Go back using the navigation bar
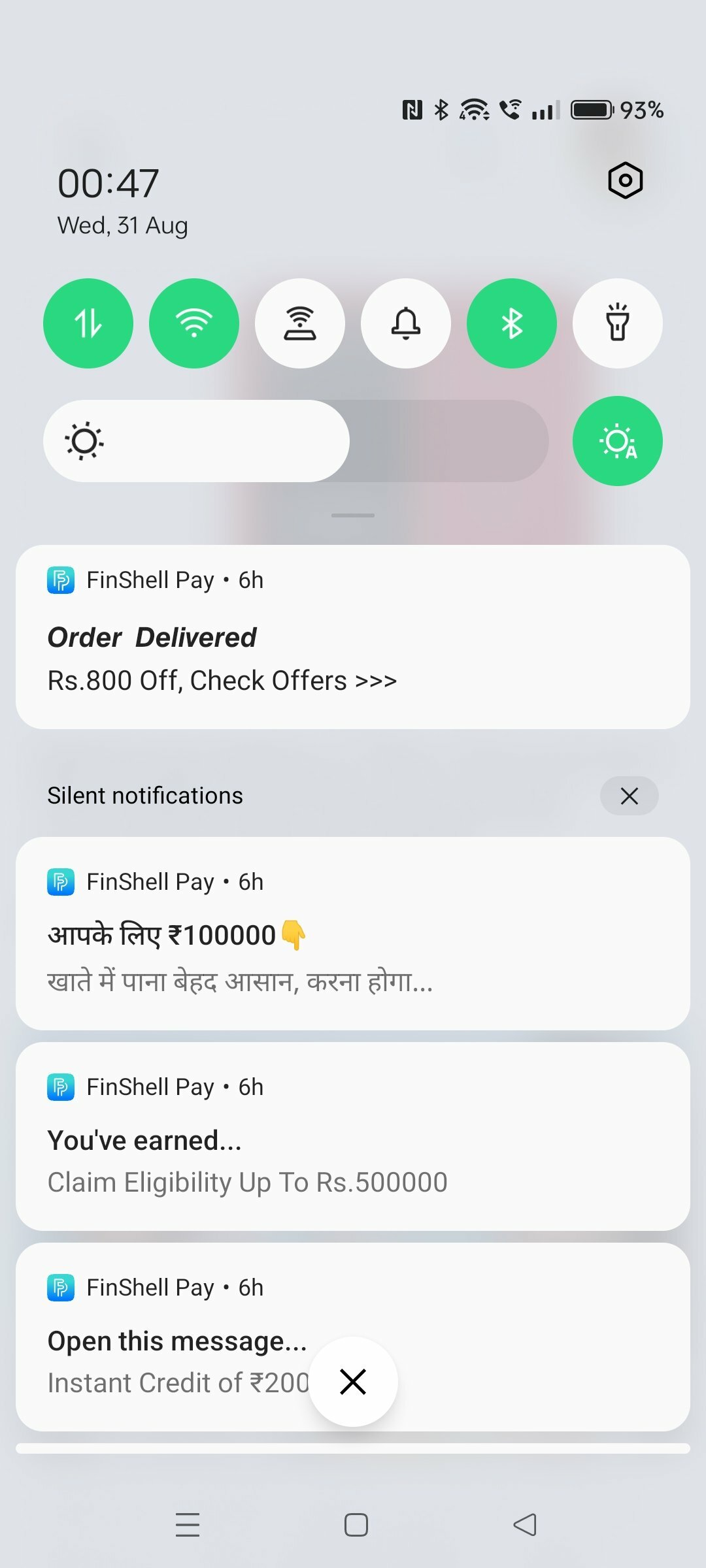706x1568 pixels. (524, 1525)
